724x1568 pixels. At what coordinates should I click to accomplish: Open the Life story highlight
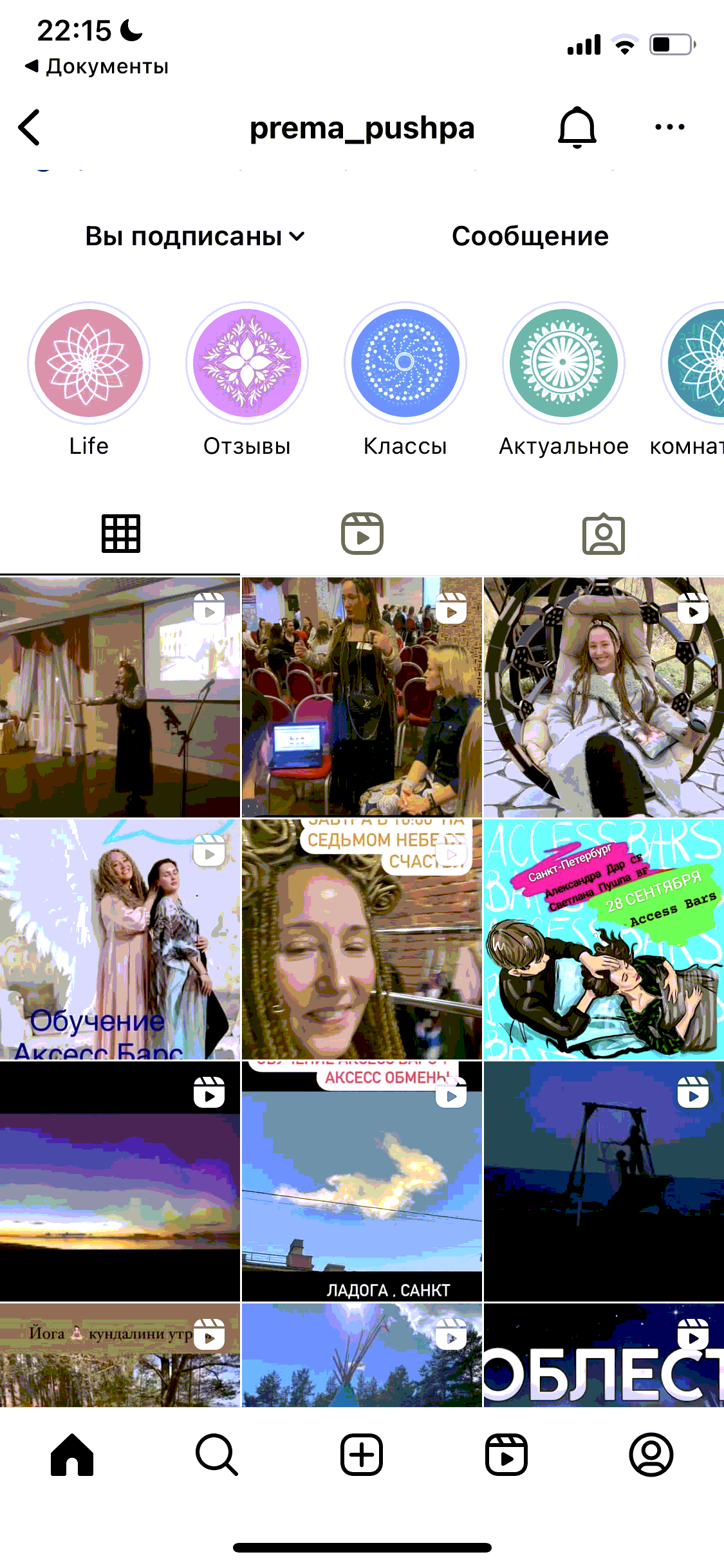point(89,364)
